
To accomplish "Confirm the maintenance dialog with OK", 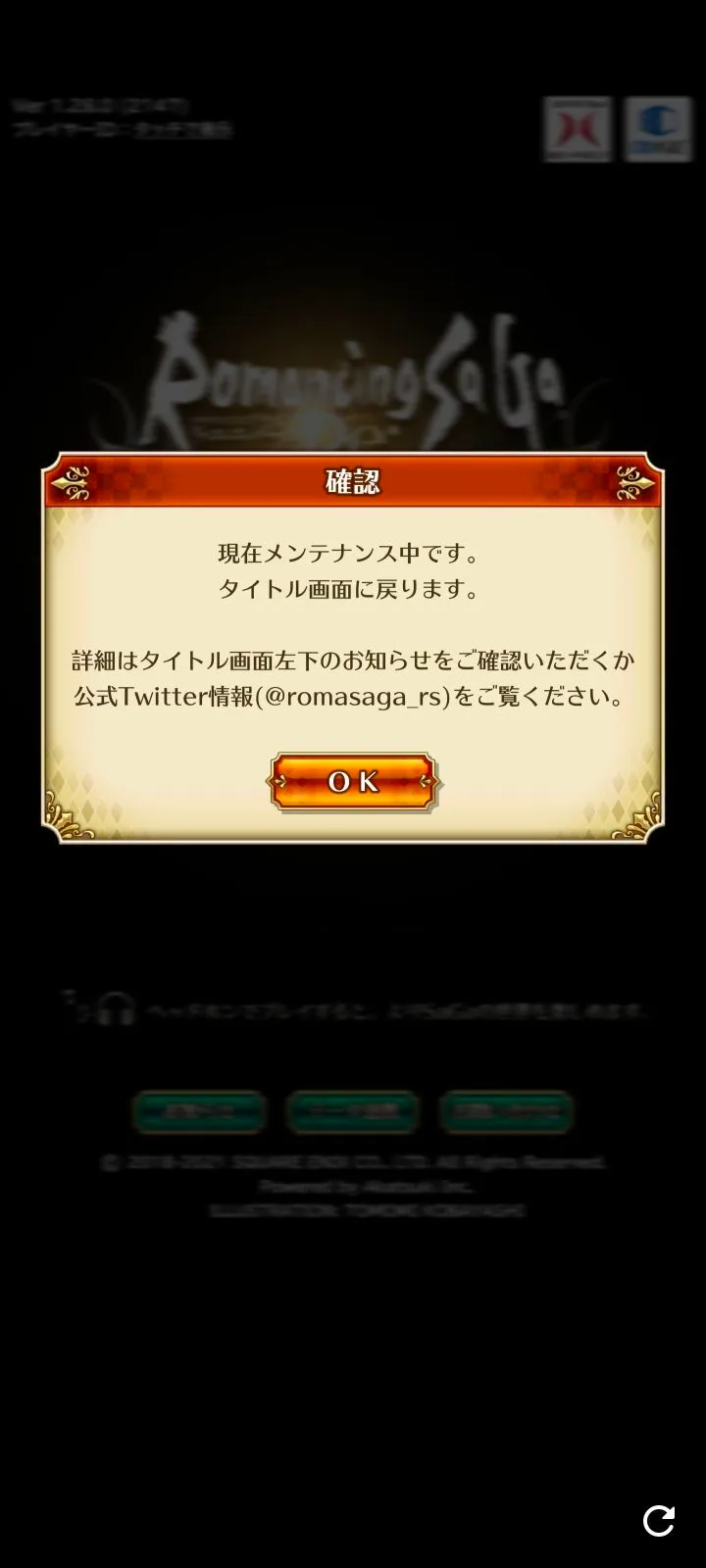I will (353, 781).
